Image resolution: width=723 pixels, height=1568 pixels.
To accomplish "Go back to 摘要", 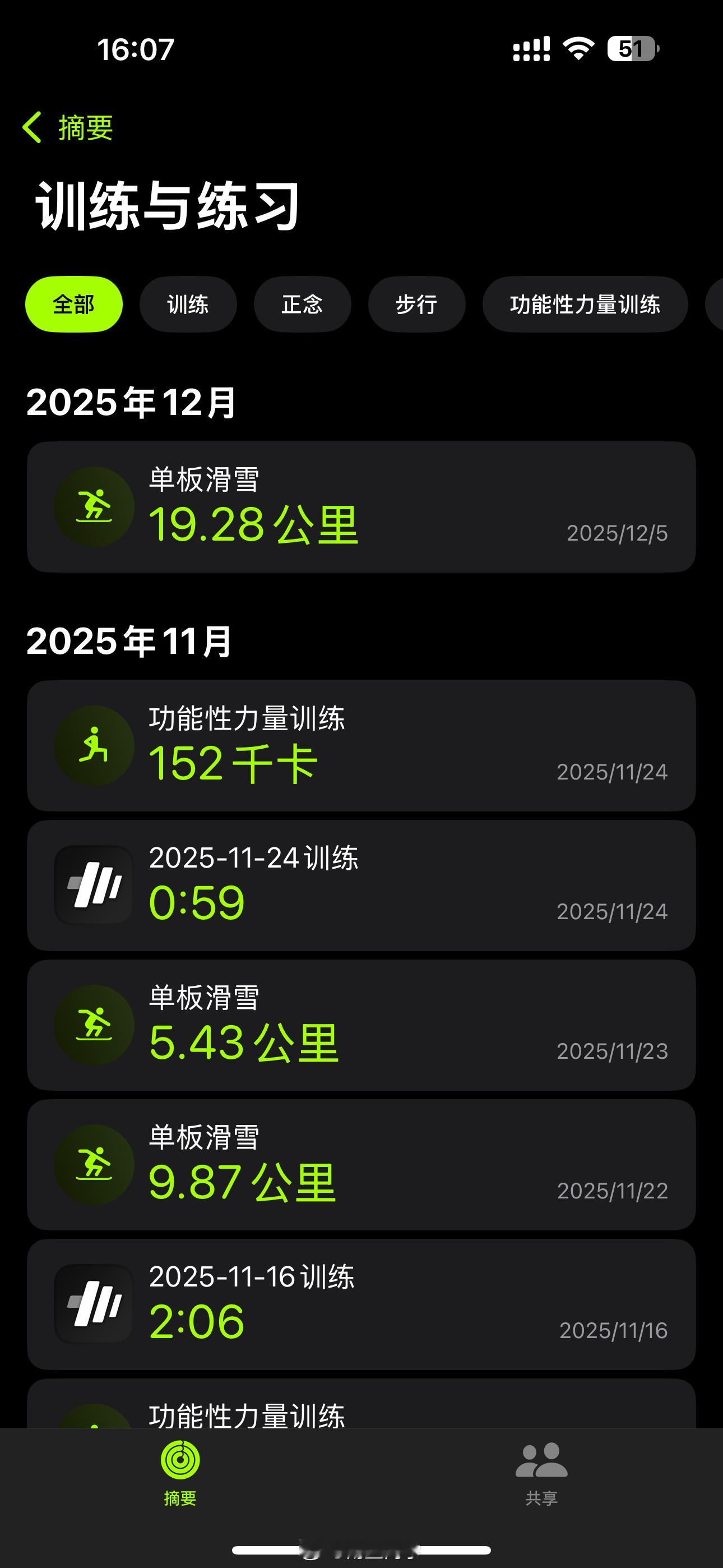I will (68, 127).
